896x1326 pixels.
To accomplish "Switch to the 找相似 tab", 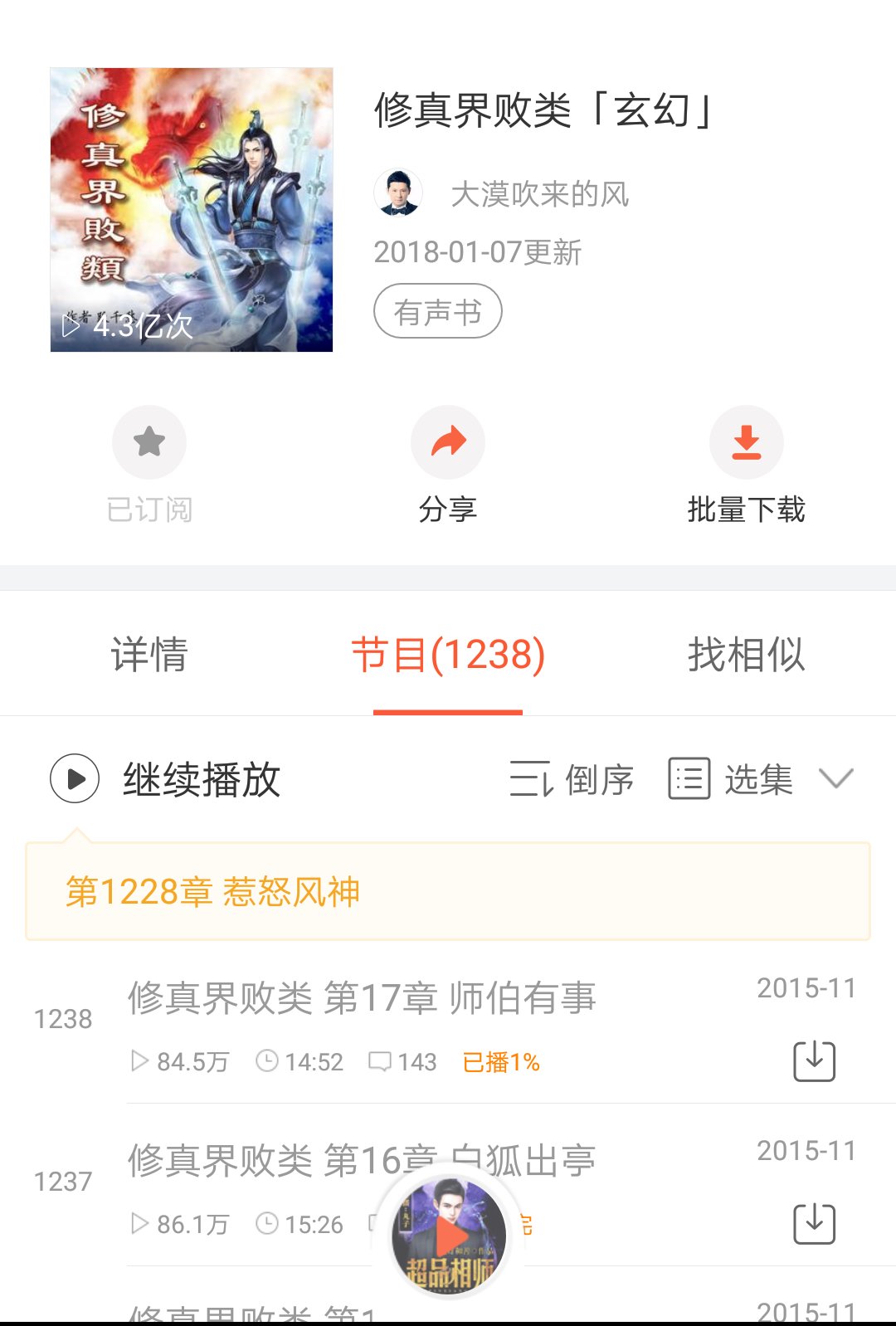I will pyautogui.click(x=746, y=655).
